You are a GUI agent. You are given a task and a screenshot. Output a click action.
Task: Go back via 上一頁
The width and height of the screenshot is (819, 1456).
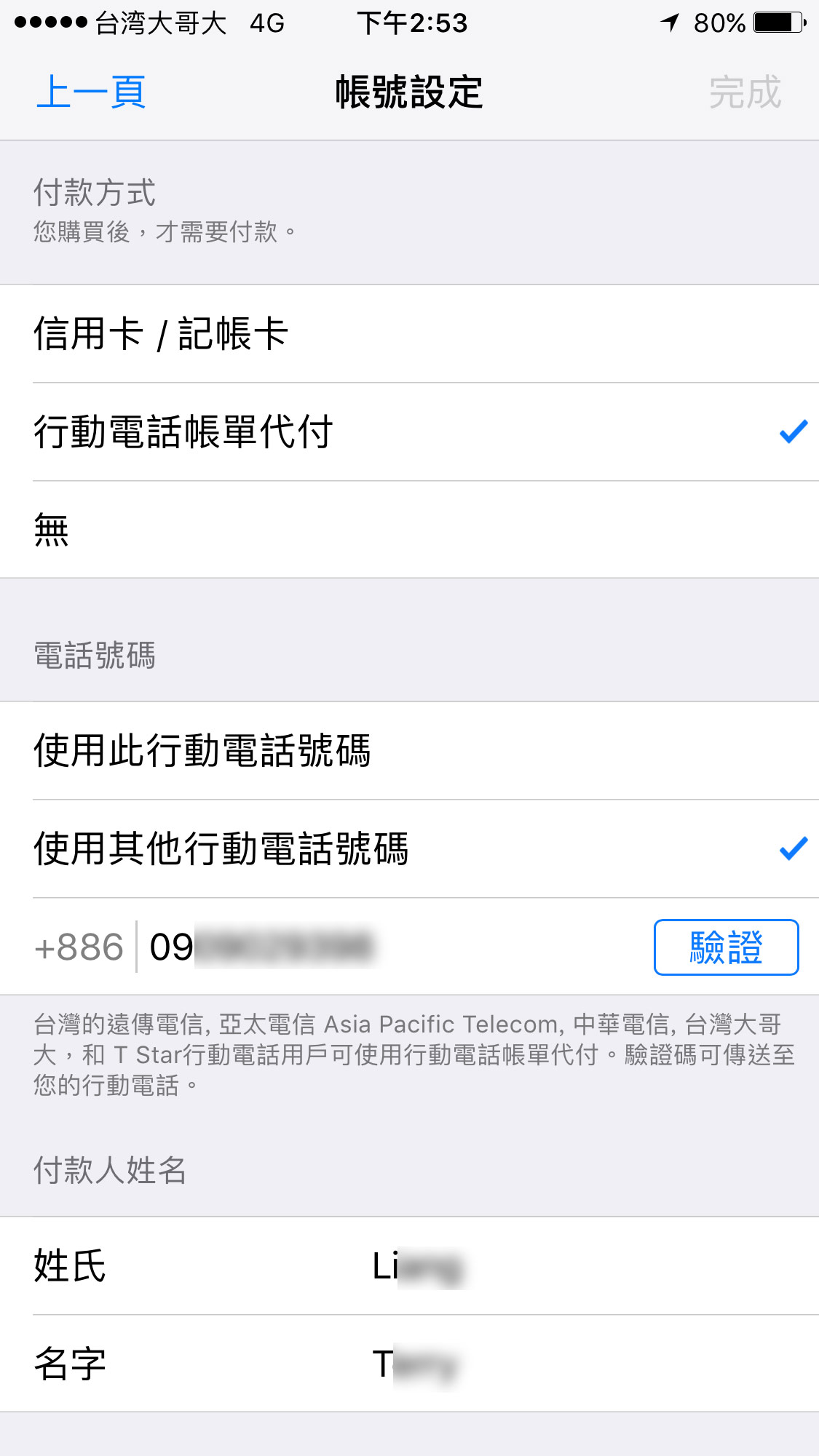[x=91, y=92]
